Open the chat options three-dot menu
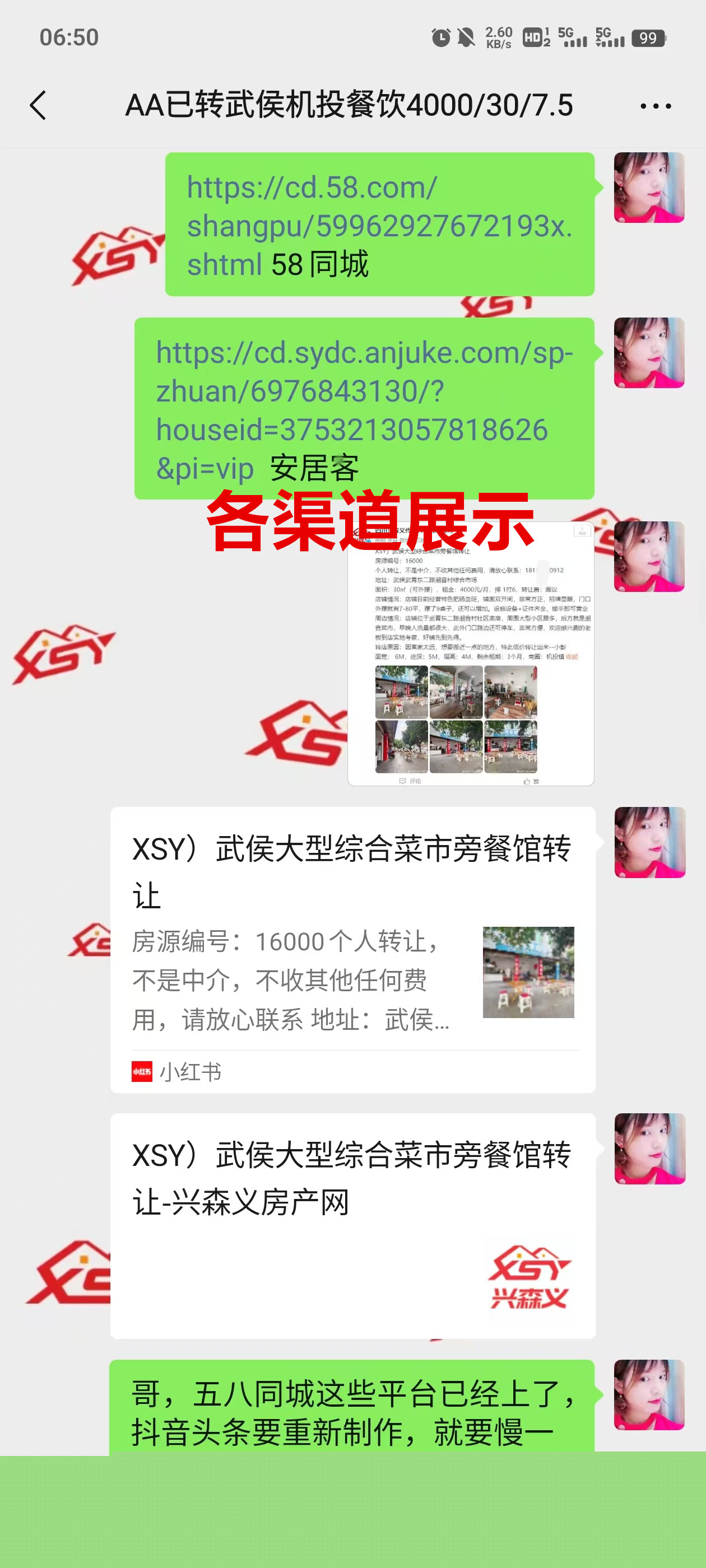The image size is (706, 1568). (656, 106)
